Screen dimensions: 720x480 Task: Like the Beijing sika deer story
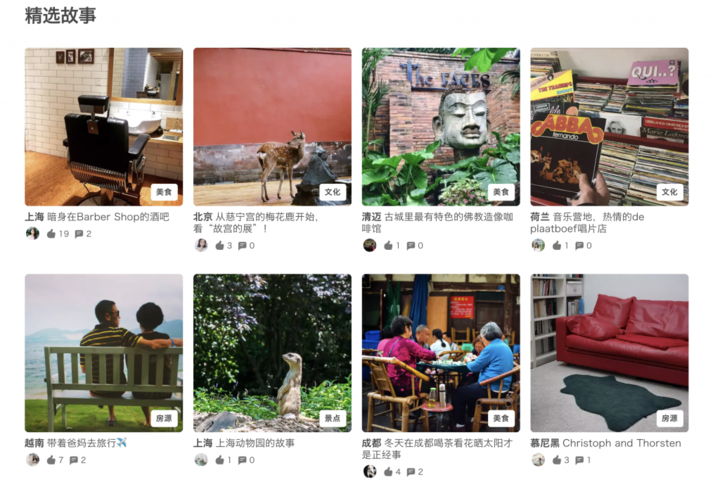[220, 246]
